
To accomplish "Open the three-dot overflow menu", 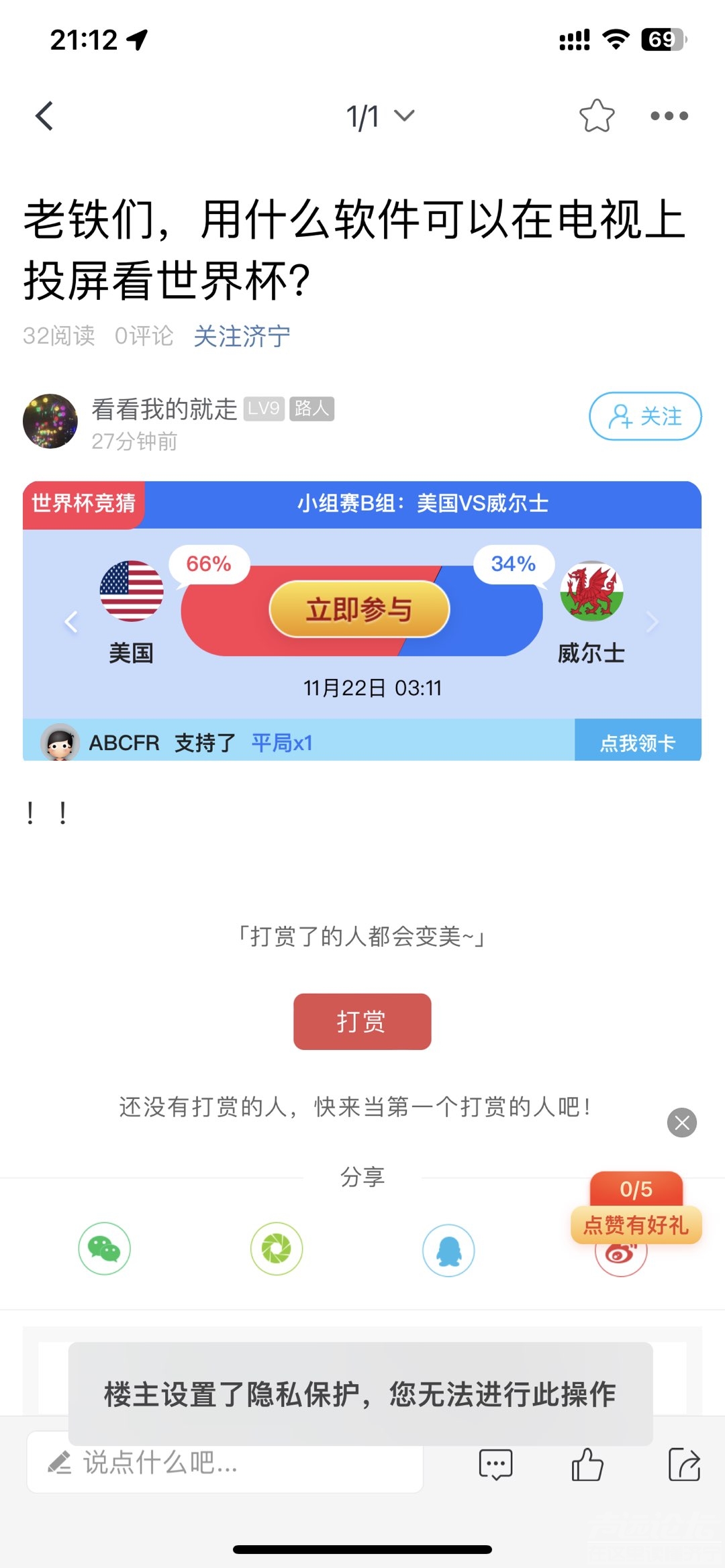I will (669, 116).
